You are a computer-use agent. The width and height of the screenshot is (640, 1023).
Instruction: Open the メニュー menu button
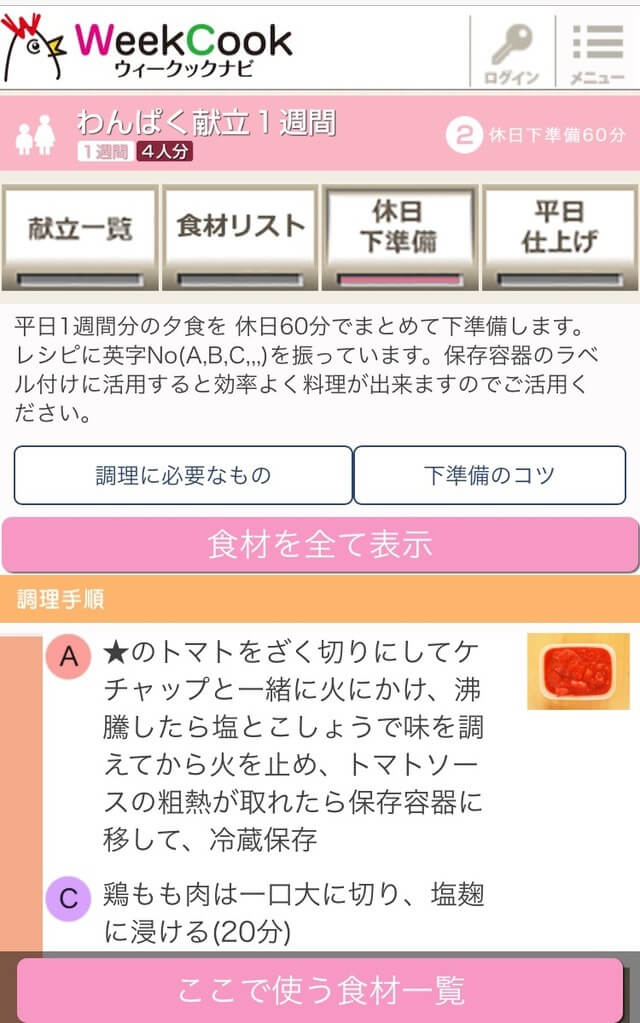point(597,50)
